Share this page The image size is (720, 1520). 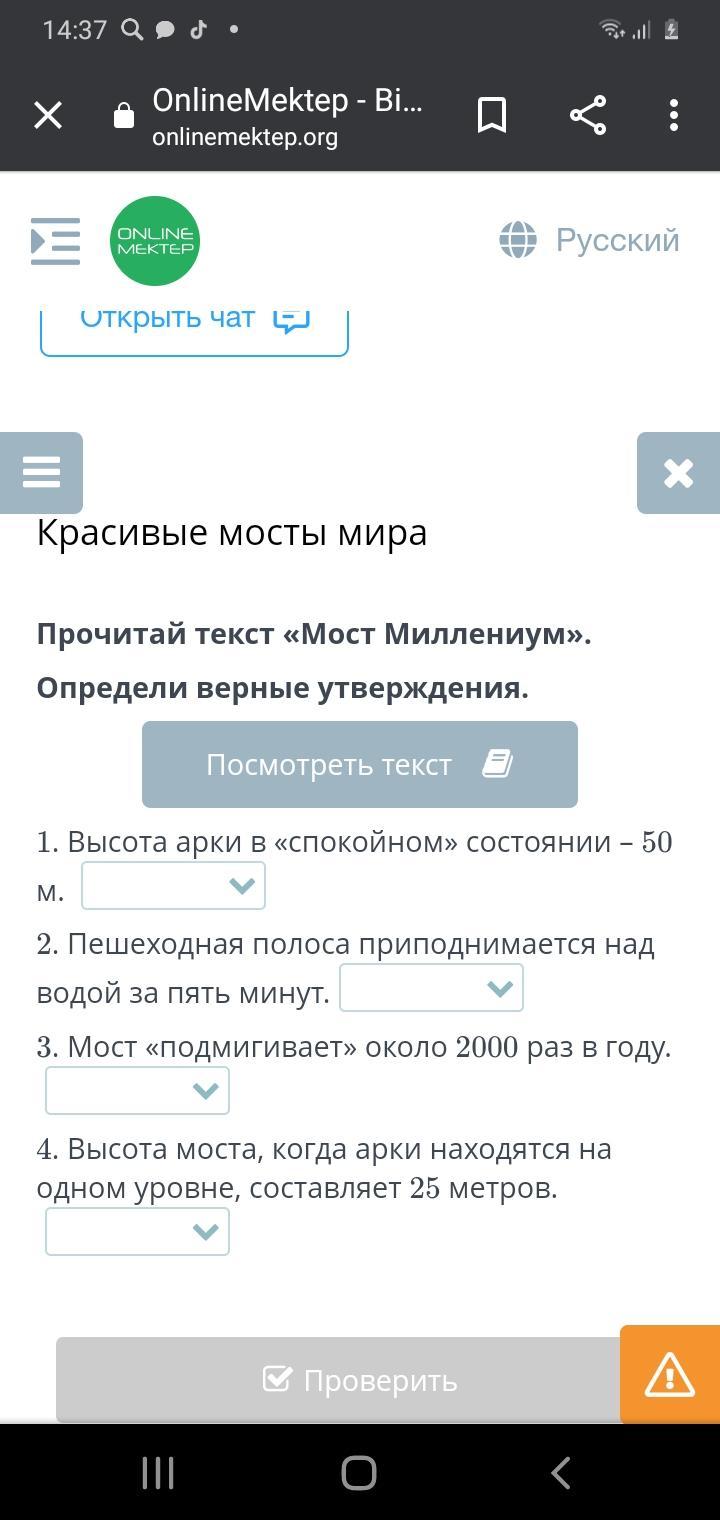pos(588,116)
